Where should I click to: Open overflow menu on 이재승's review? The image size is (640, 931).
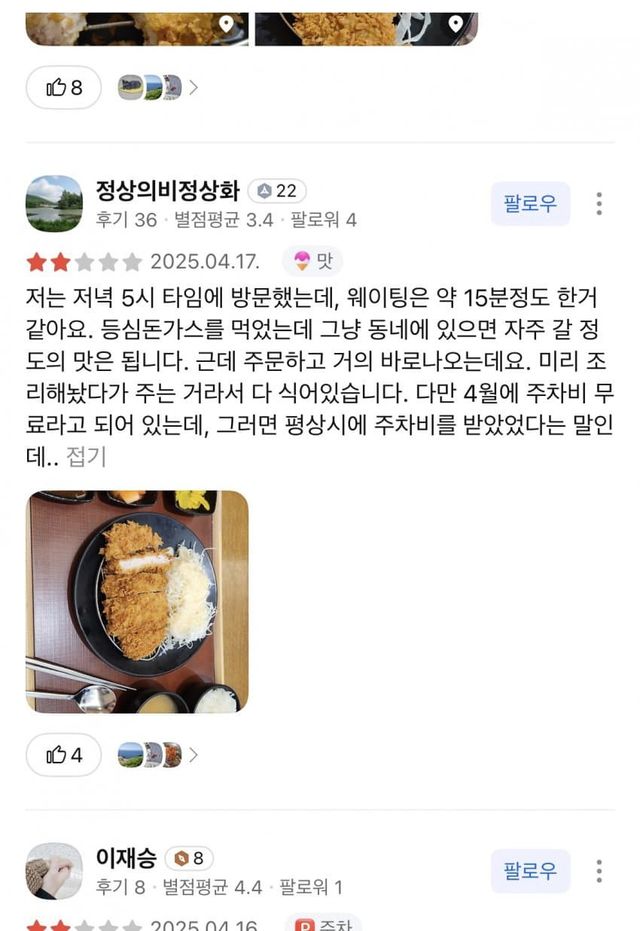tap(598, 870)
